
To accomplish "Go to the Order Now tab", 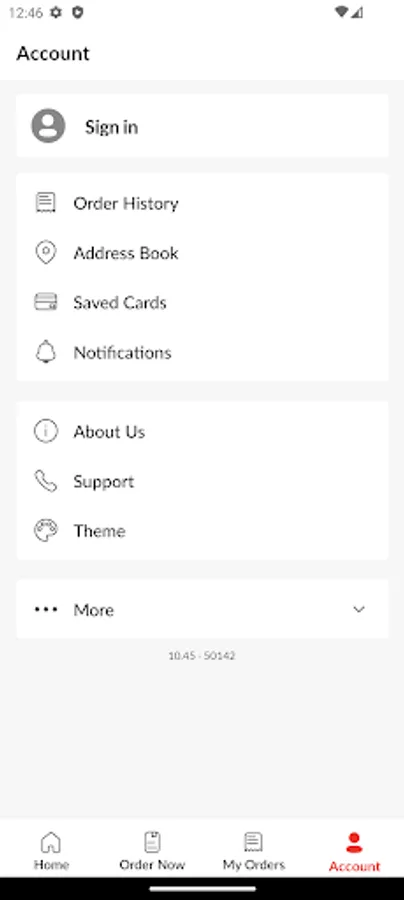I will point(152,851).
